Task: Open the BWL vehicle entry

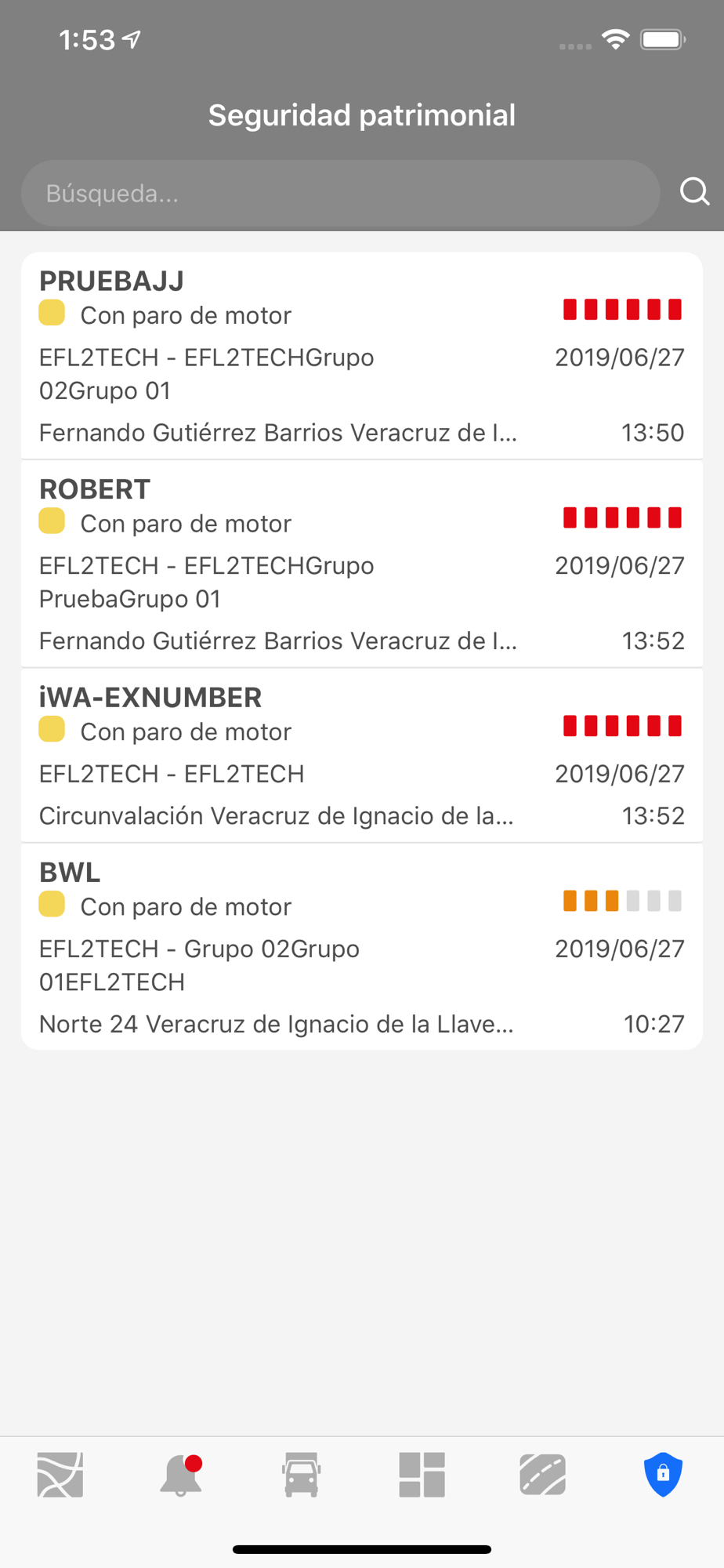Action: point(362,947)
